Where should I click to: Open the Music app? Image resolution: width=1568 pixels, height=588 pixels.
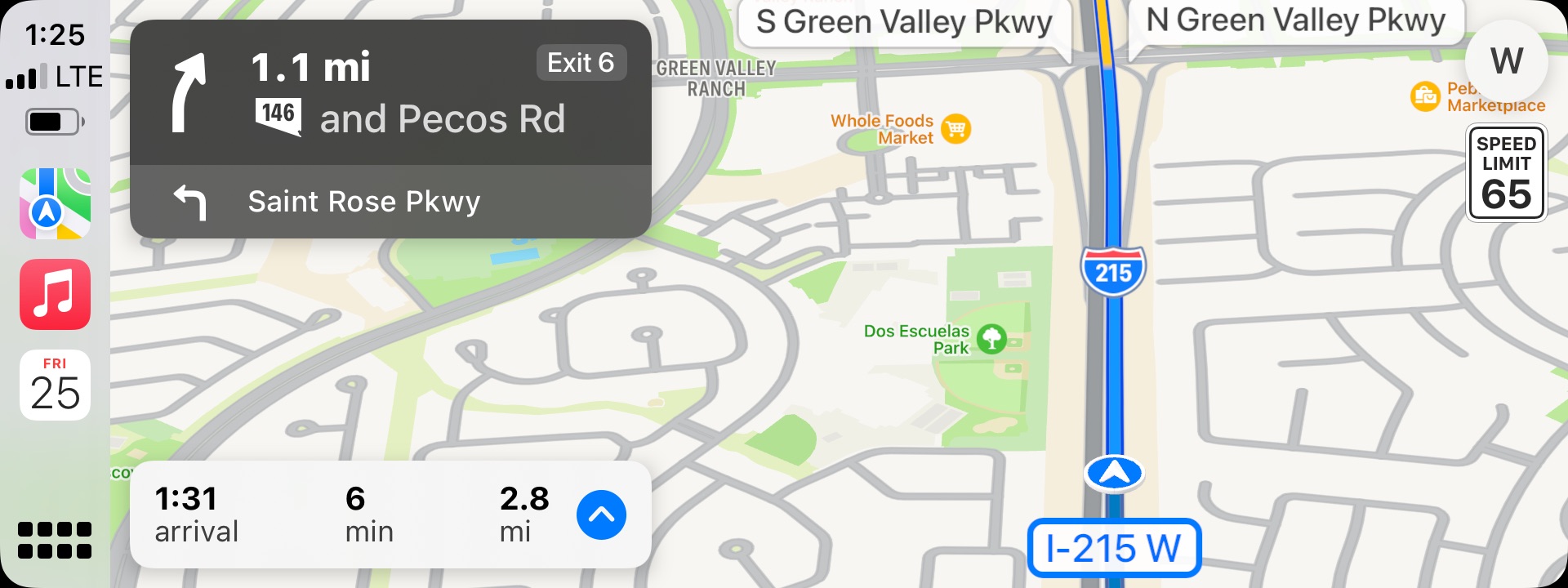[x=55, y=294]
